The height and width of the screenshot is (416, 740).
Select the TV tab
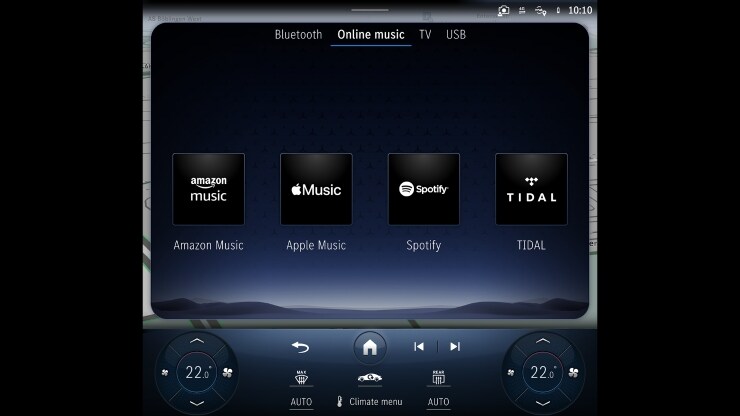tap(425, 34)
